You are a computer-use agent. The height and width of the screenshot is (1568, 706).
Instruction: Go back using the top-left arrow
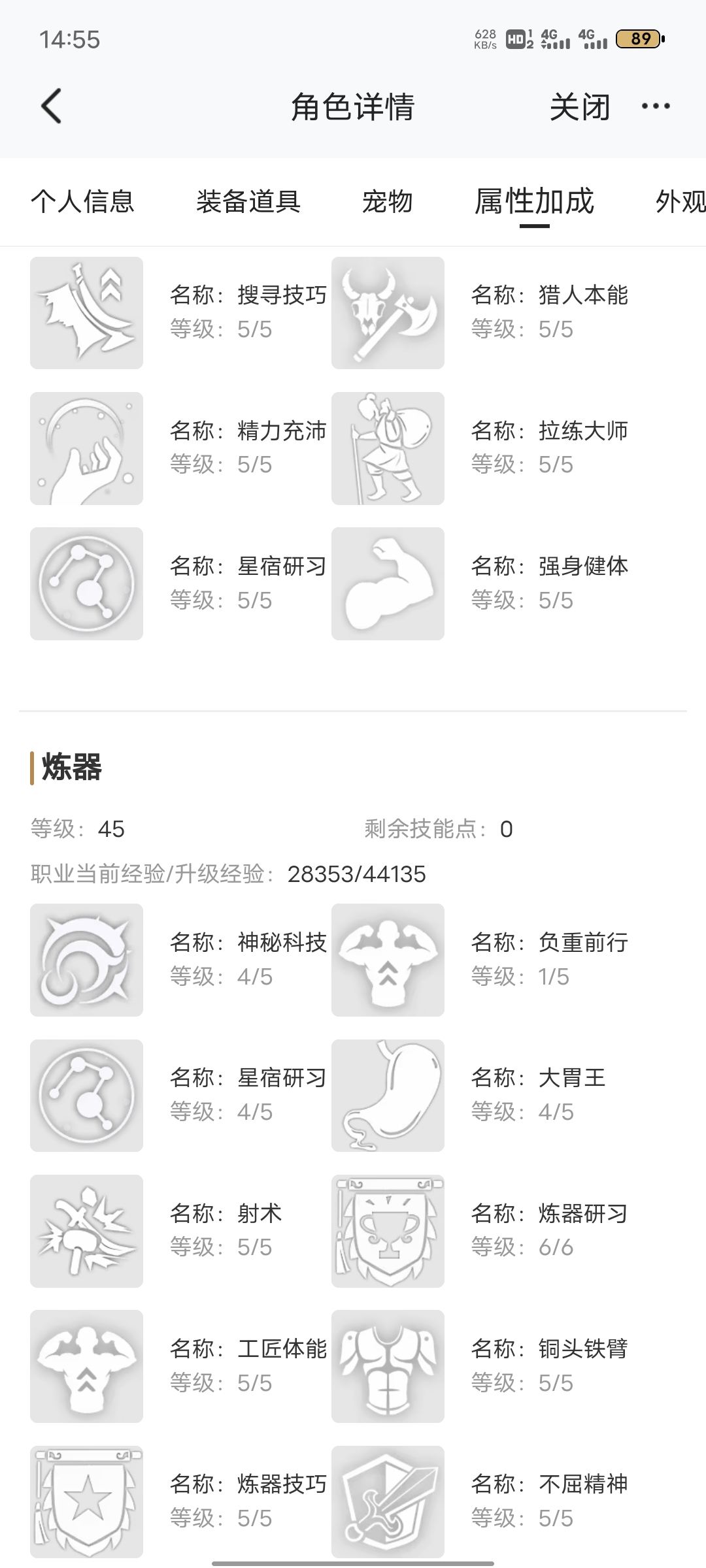click(x=52, y=106)
